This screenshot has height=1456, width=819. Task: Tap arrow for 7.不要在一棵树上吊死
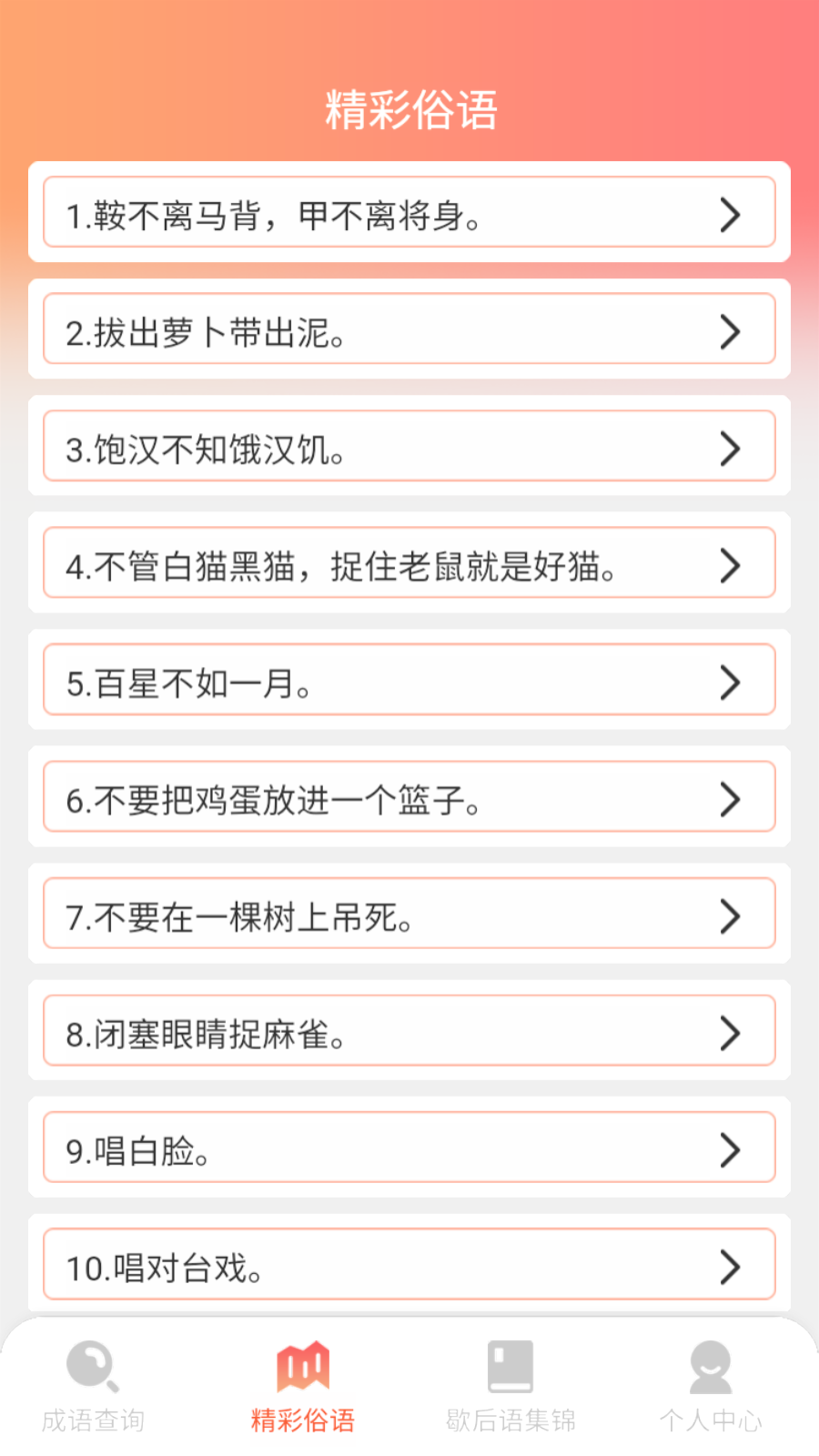tap(730, 915)
